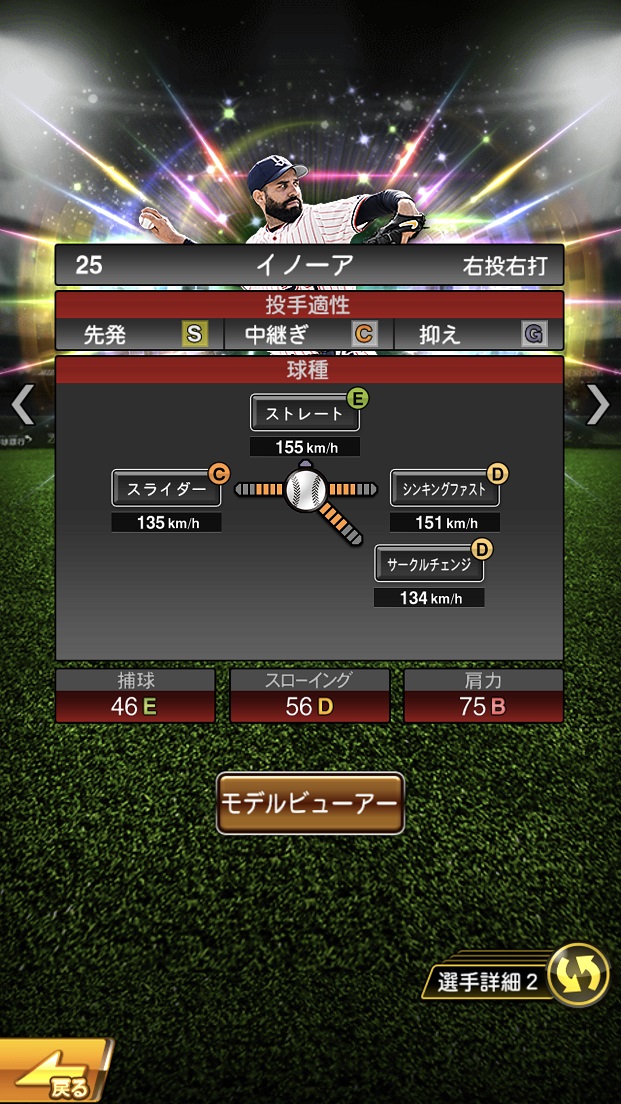Select the スライダー pitch type
The width and height of the screenshot is (621, 1104).
[166, 489]
